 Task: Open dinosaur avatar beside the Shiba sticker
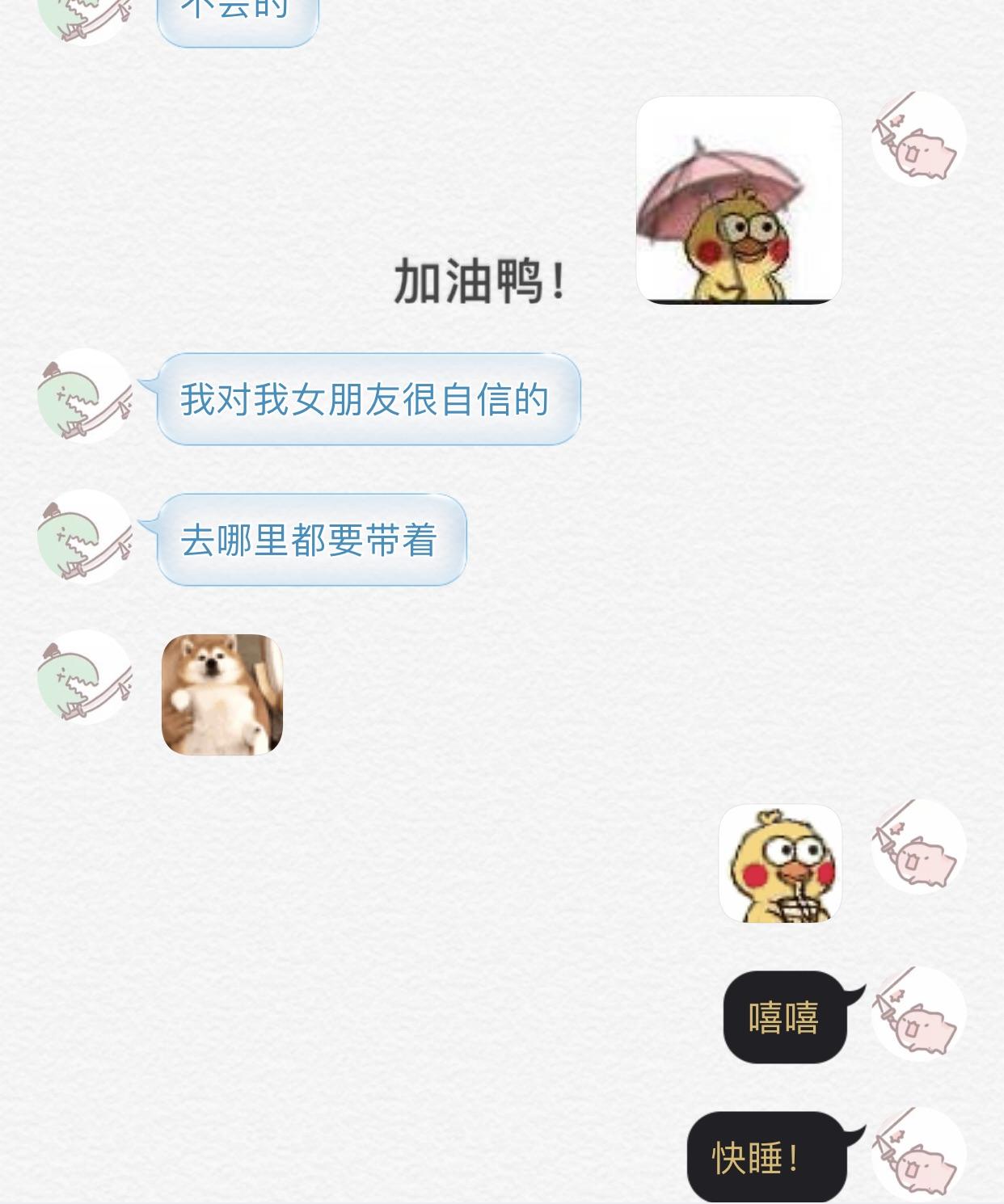coord(85,677)
